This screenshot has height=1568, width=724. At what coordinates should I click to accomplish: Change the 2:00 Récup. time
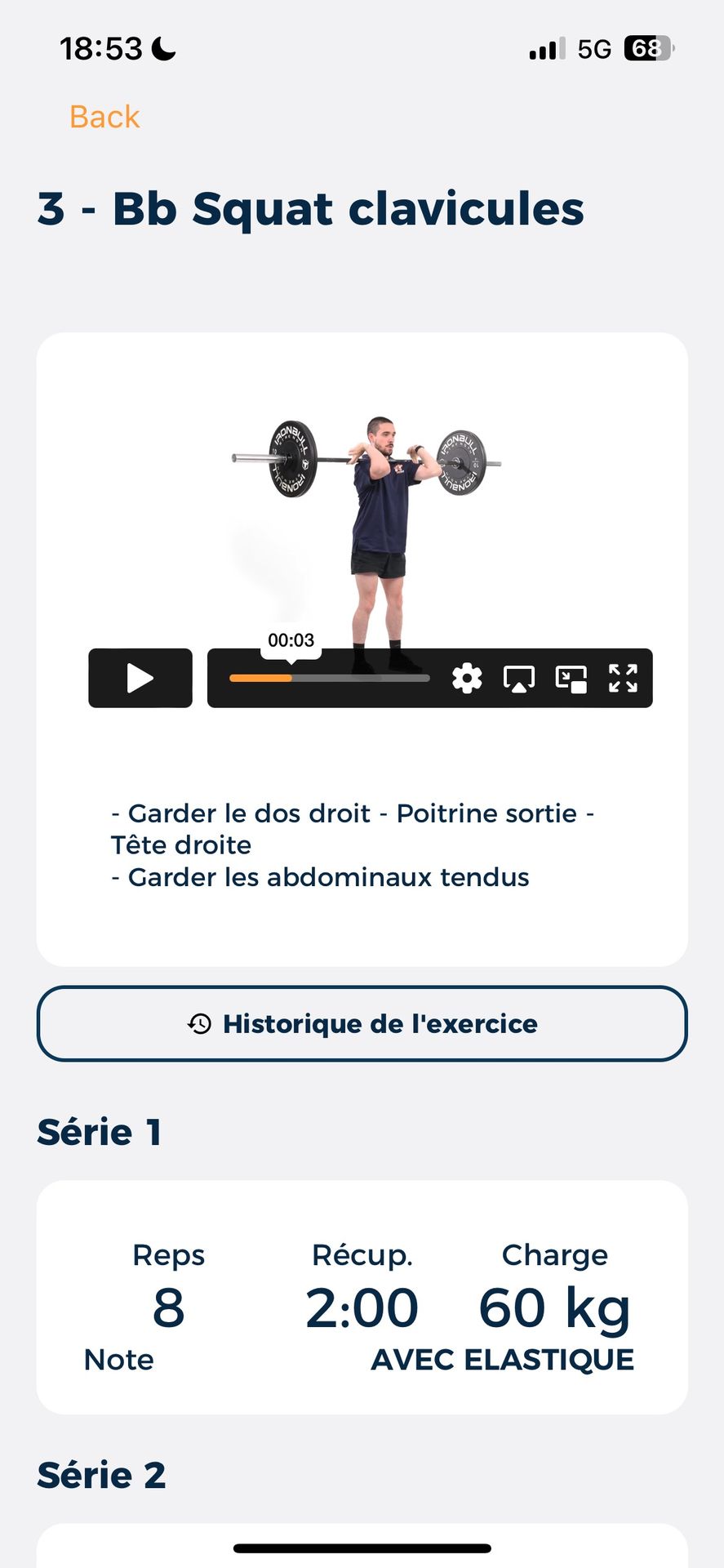[x=362, y=1307]
